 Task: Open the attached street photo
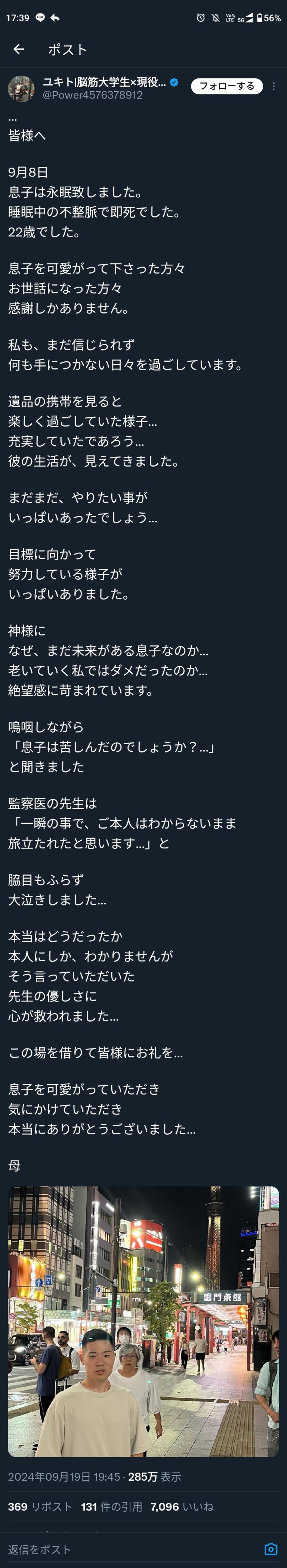tap(143, 1321)
